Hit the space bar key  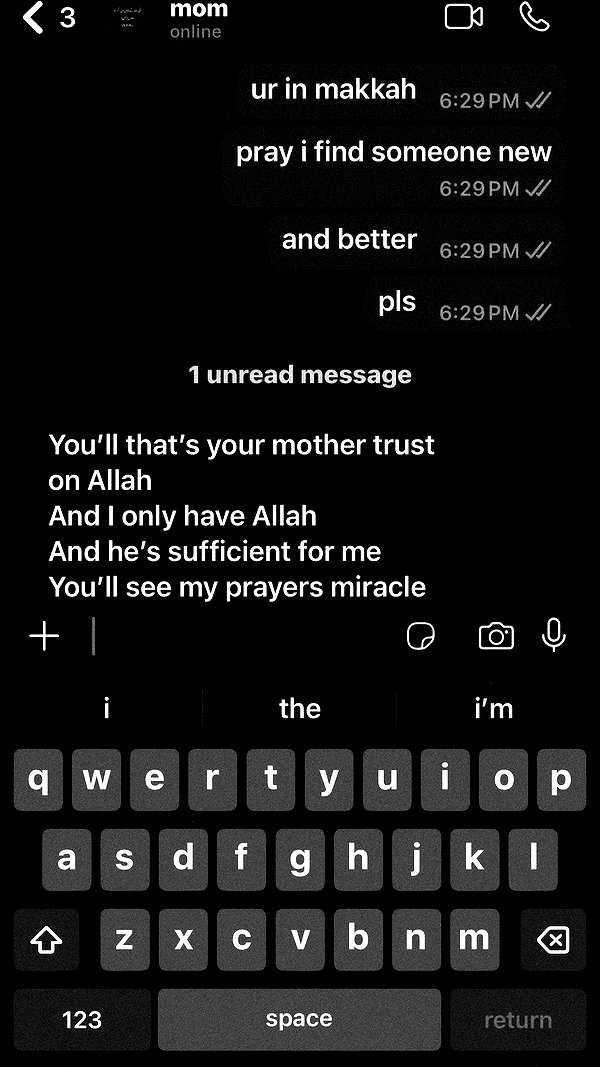299,1019
